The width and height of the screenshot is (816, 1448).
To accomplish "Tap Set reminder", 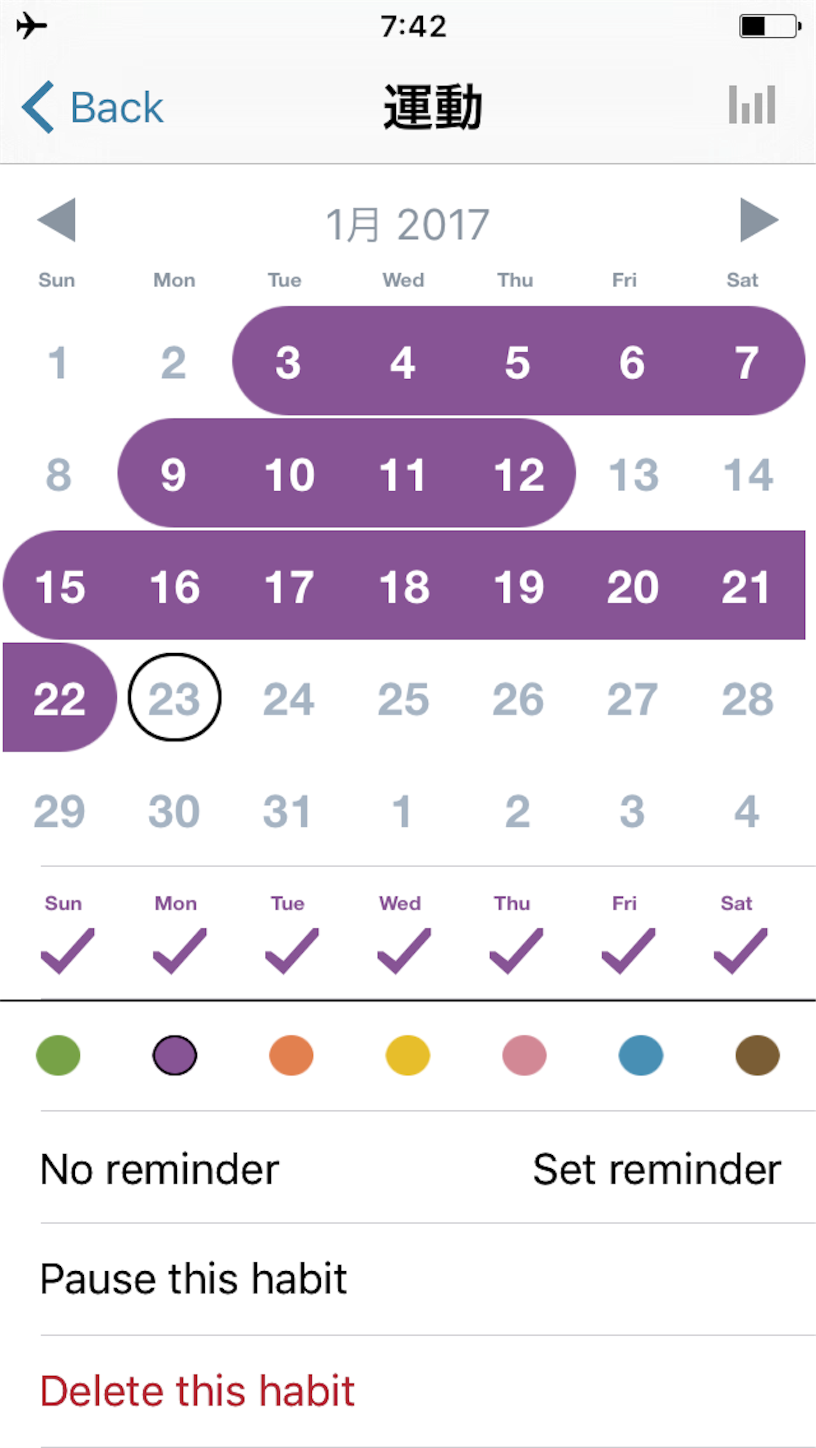I will pyautogui.click(x=657, y=1168).
